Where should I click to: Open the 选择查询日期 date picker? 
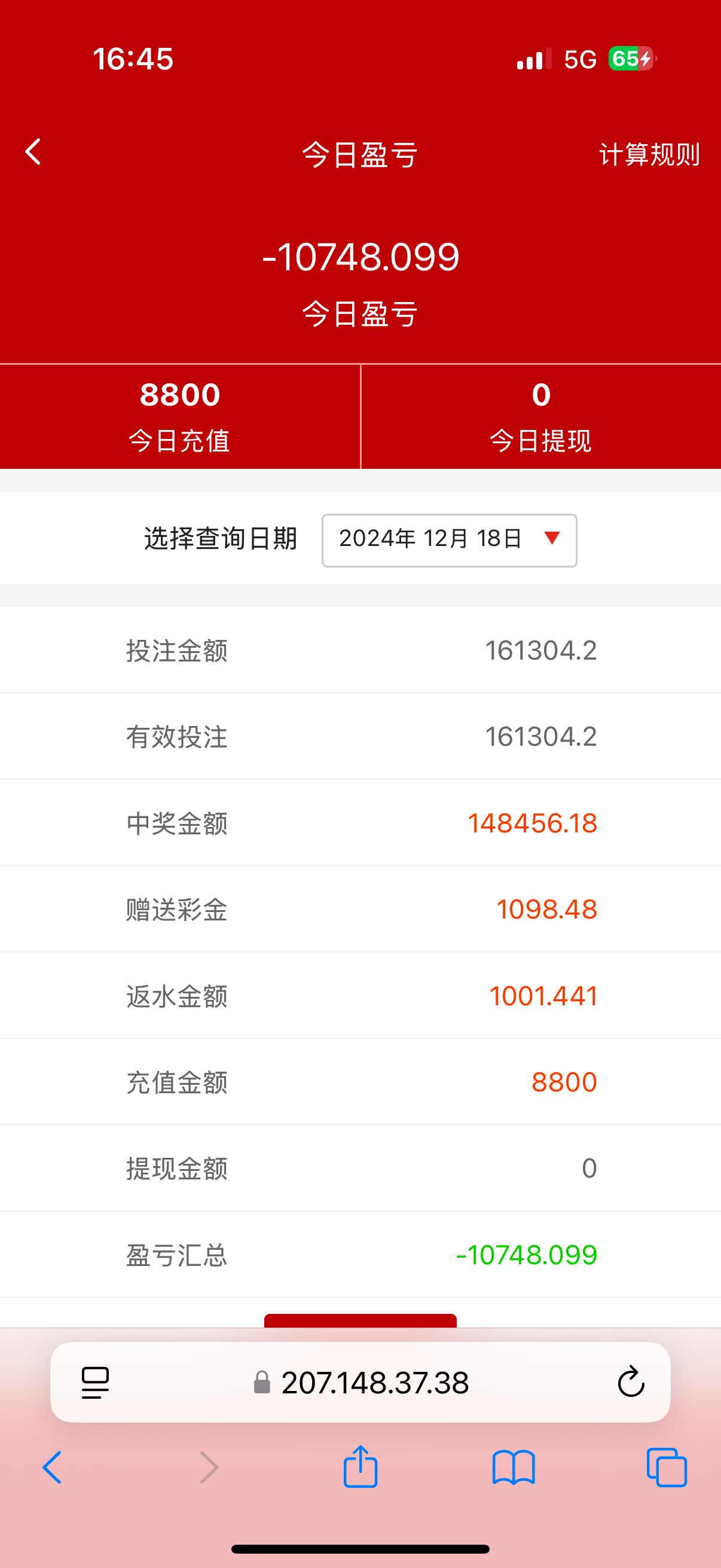[x=449, y=540]
